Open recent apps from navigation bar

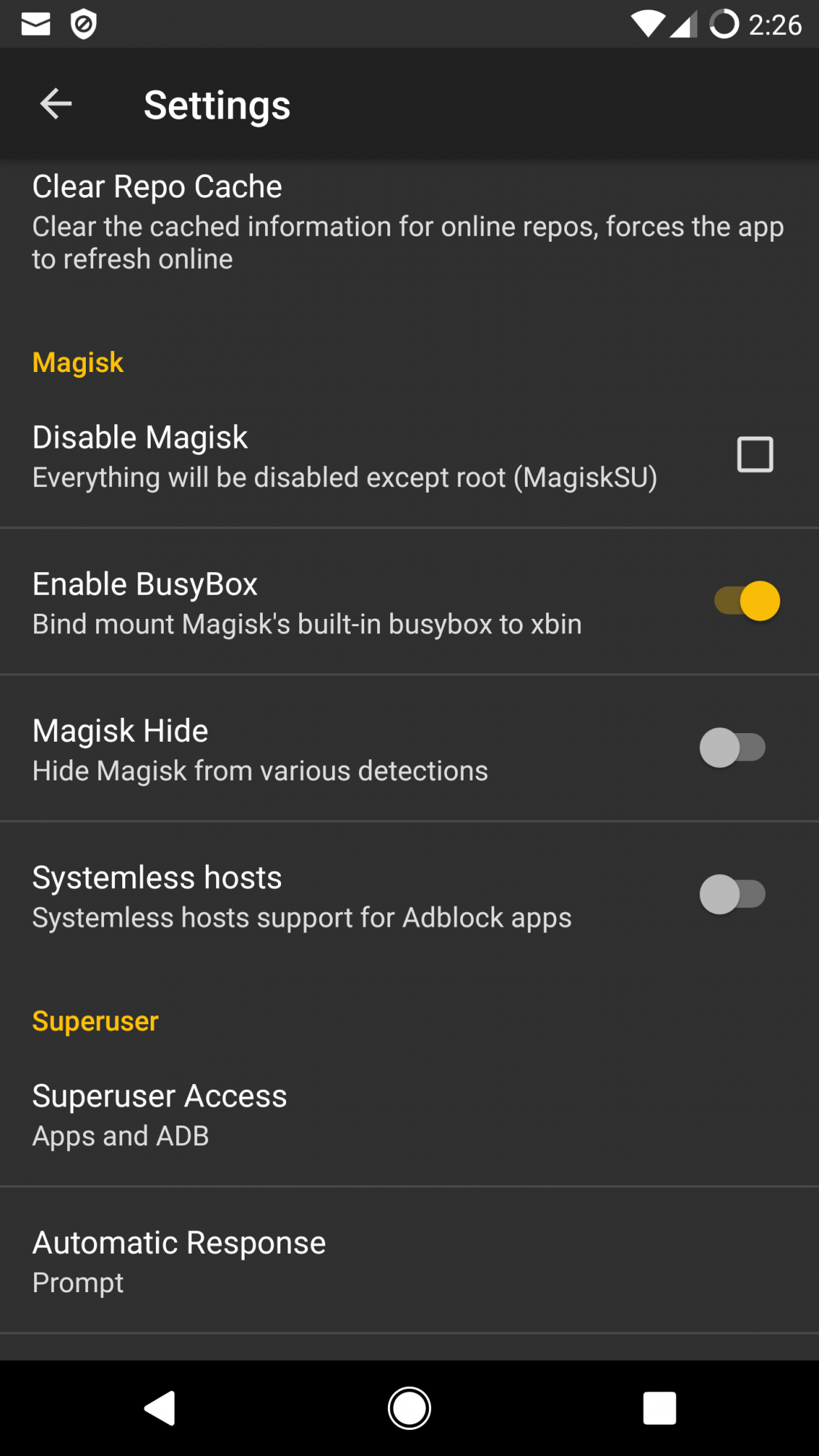(660, 1408)
